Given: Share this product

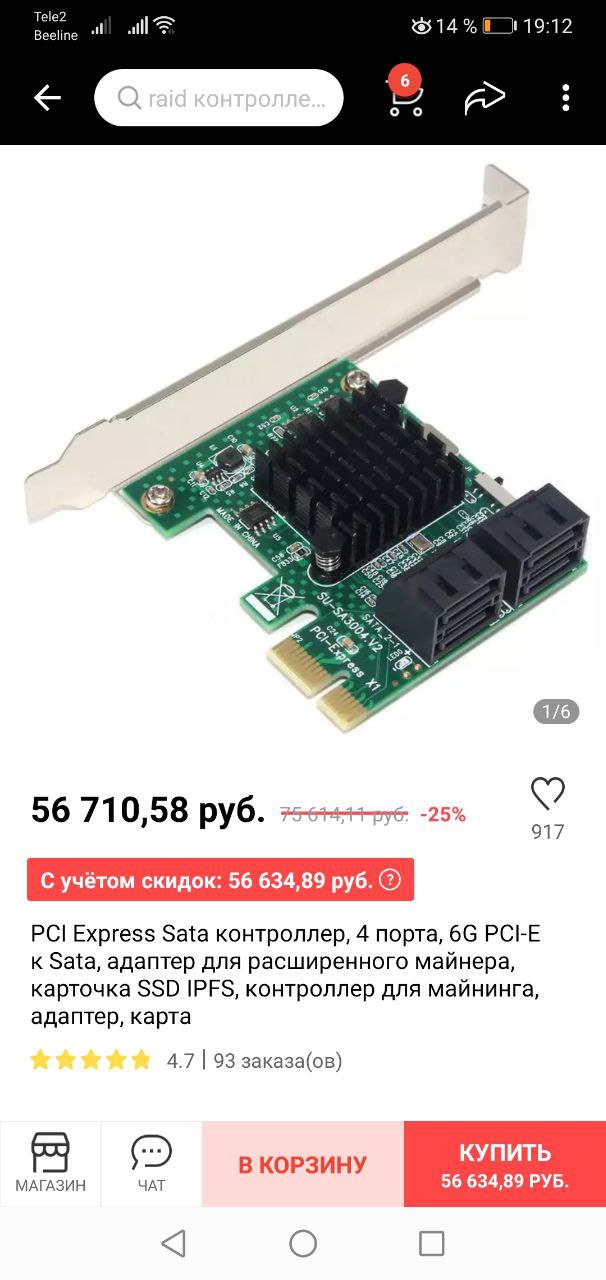Looking at the screenshot, I should click(x=485, y=98).
